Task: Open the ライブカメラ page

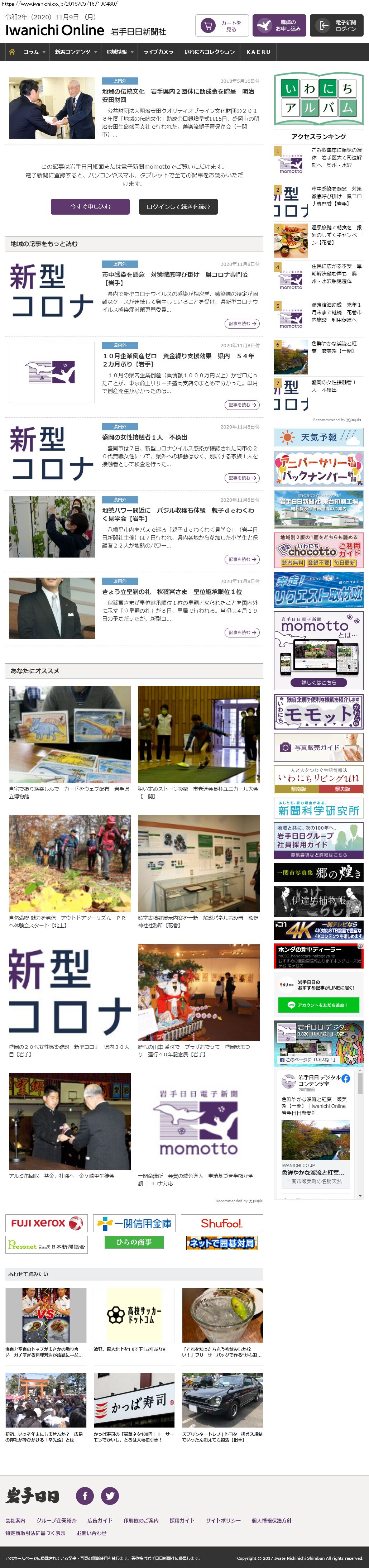Action: [158, 52]
